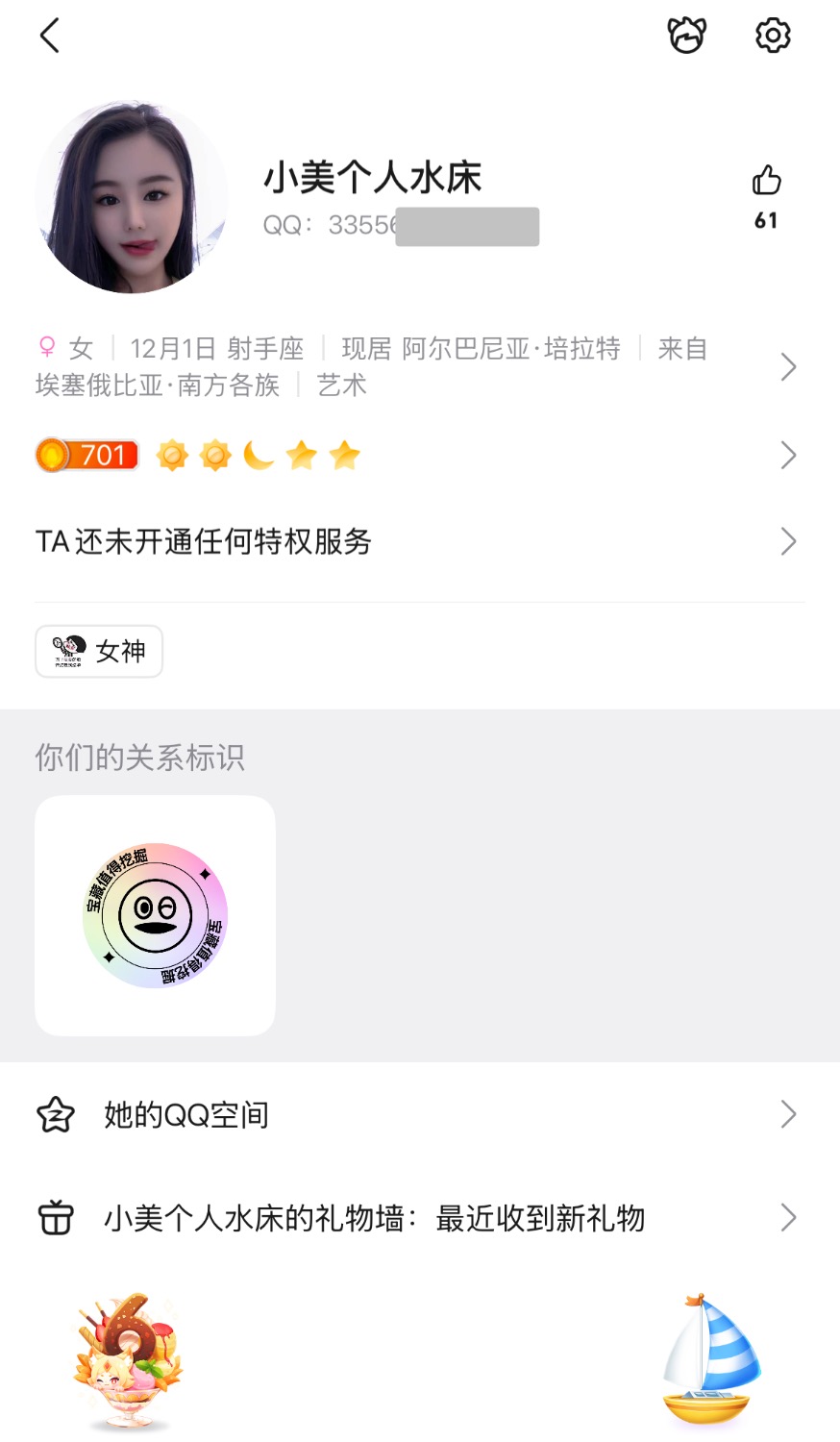
Task: Tap the 女神 tag chip
Action: click(99, 651)
